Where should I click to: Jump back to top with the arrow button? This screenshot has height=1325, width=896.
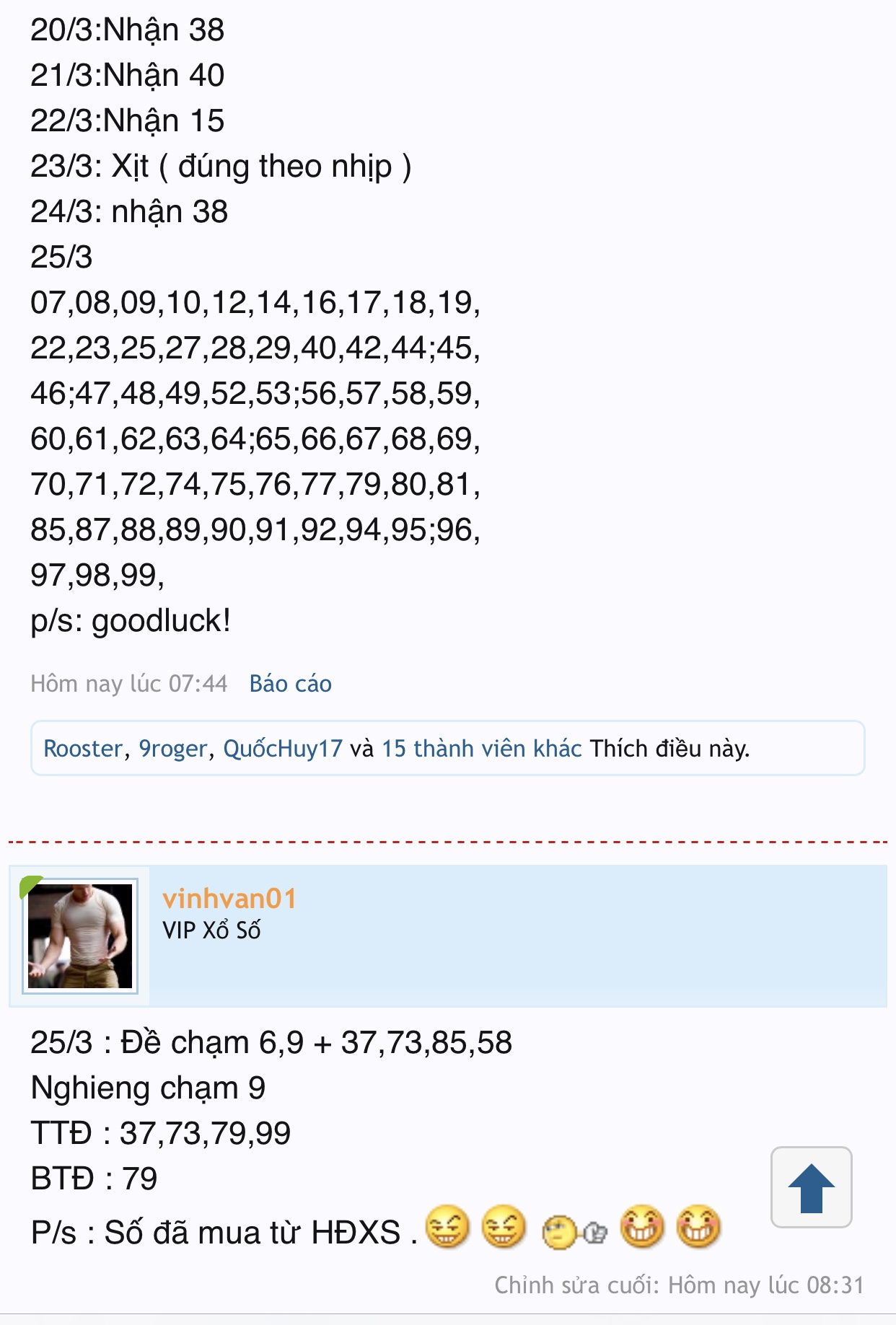pos(811,1187)
